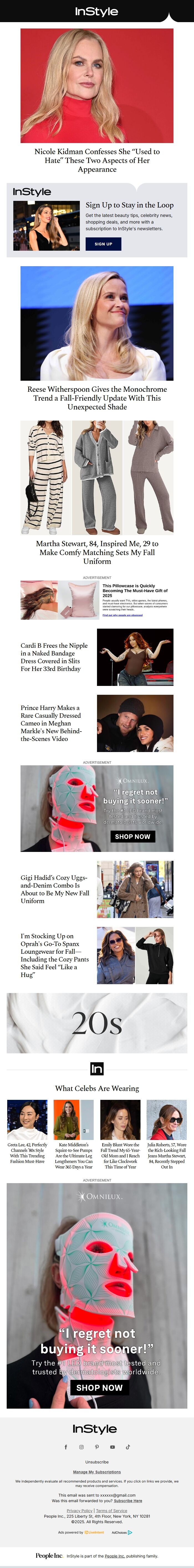Open the Reese Witherspoon monochrome trend article
The image size is (194, 1568).
(97, 398)
